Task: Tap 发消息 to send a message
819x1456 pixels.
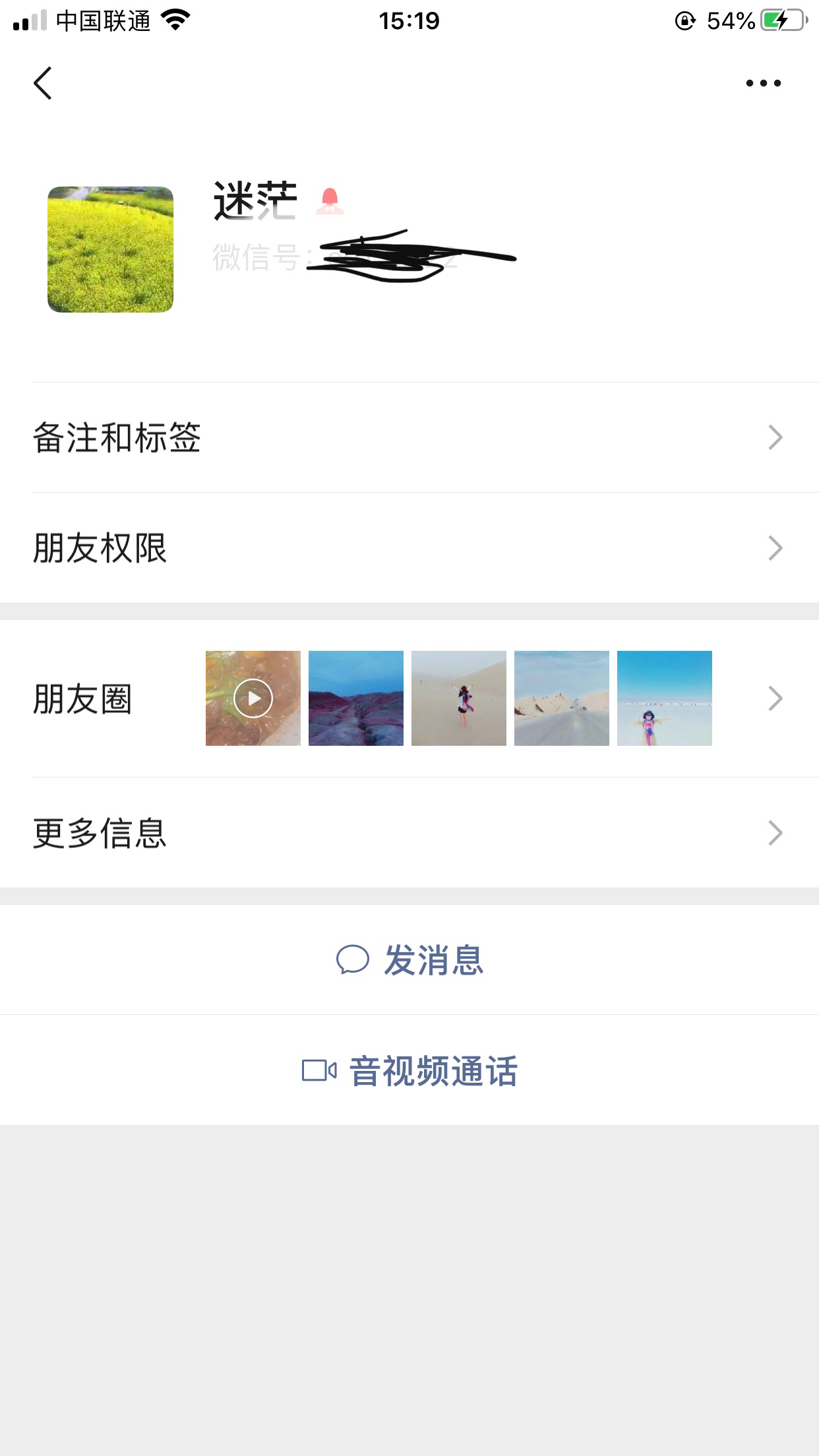Action: coord(410,959)
